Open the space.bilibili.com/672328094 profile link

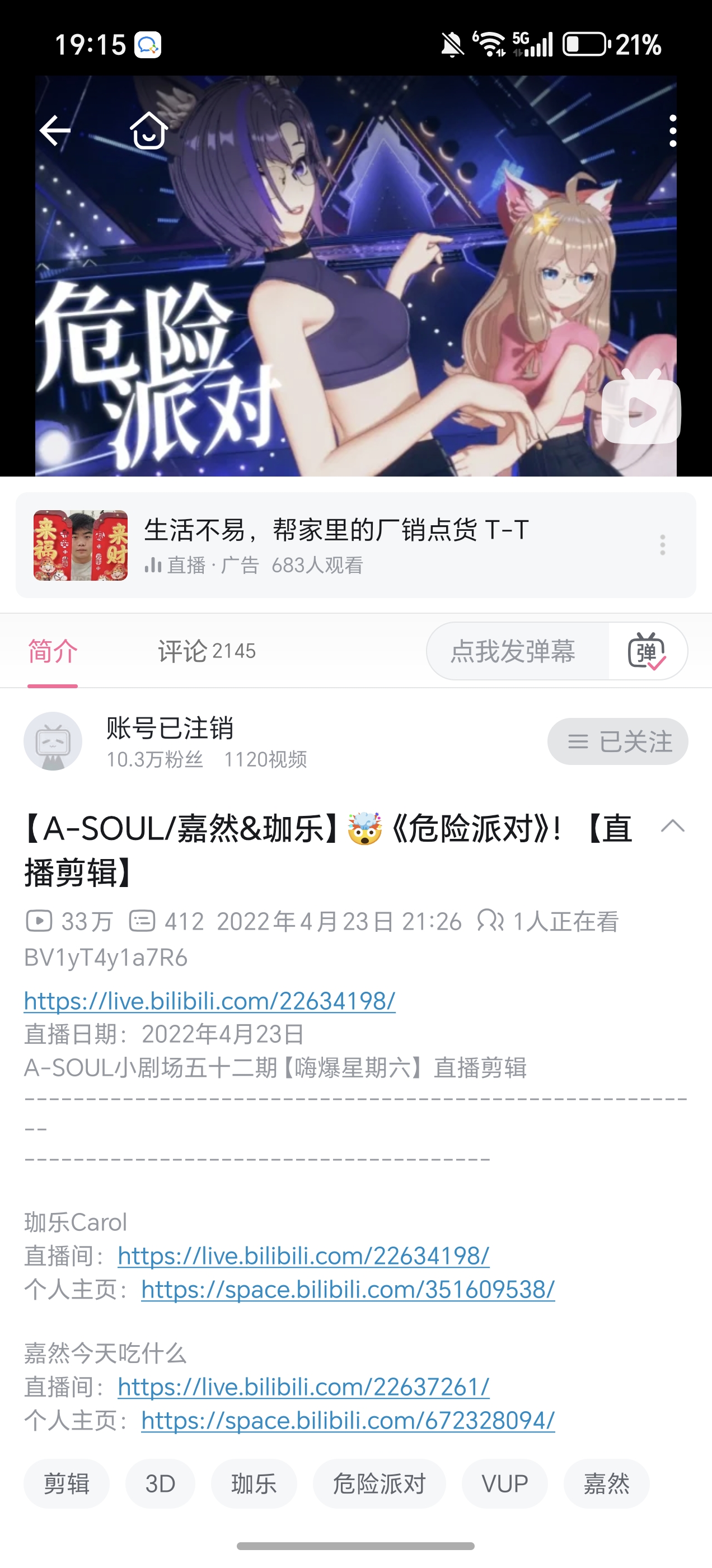point(348,1421)
